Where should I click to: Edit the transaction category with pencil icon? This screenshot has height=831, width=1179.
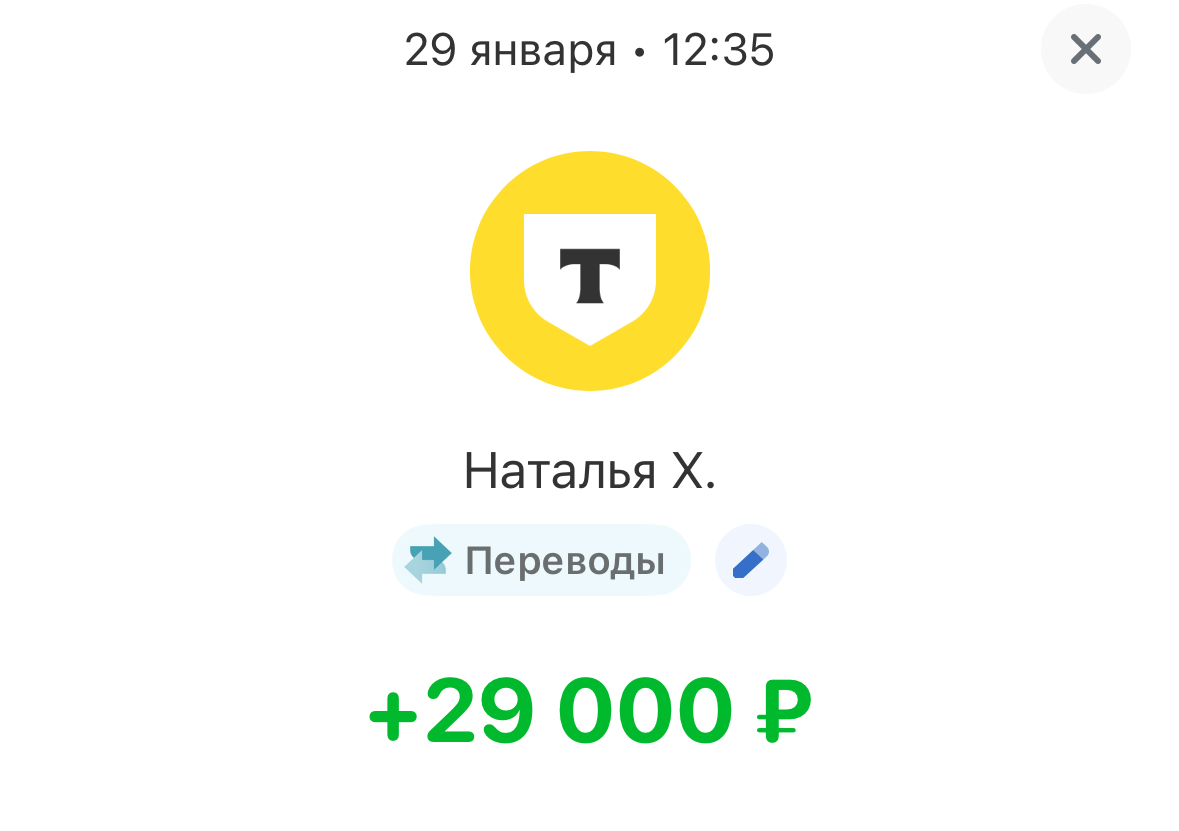[750, 560]
